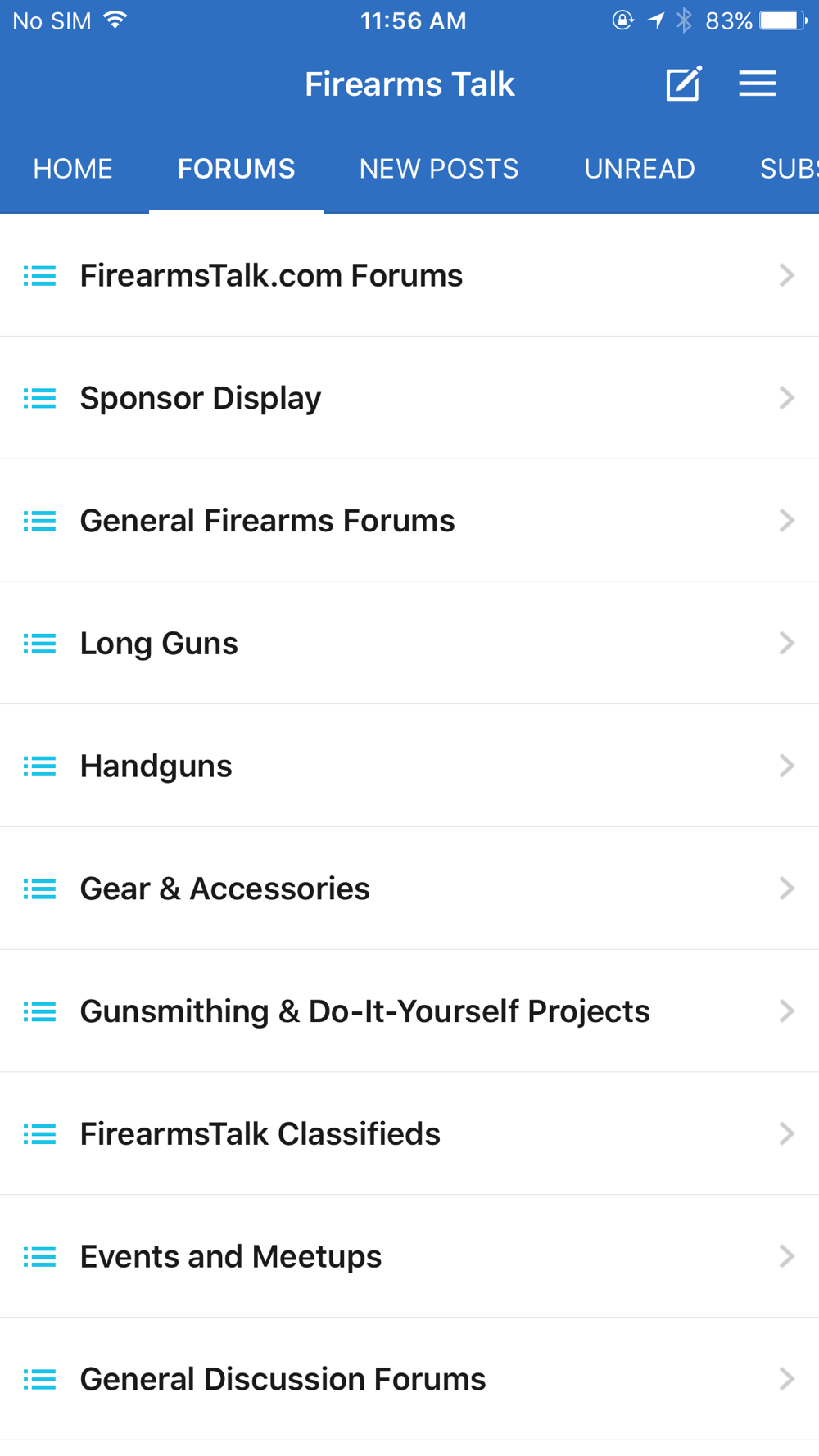Open Events and Meetups
819x1456 pixels.
409,1256
